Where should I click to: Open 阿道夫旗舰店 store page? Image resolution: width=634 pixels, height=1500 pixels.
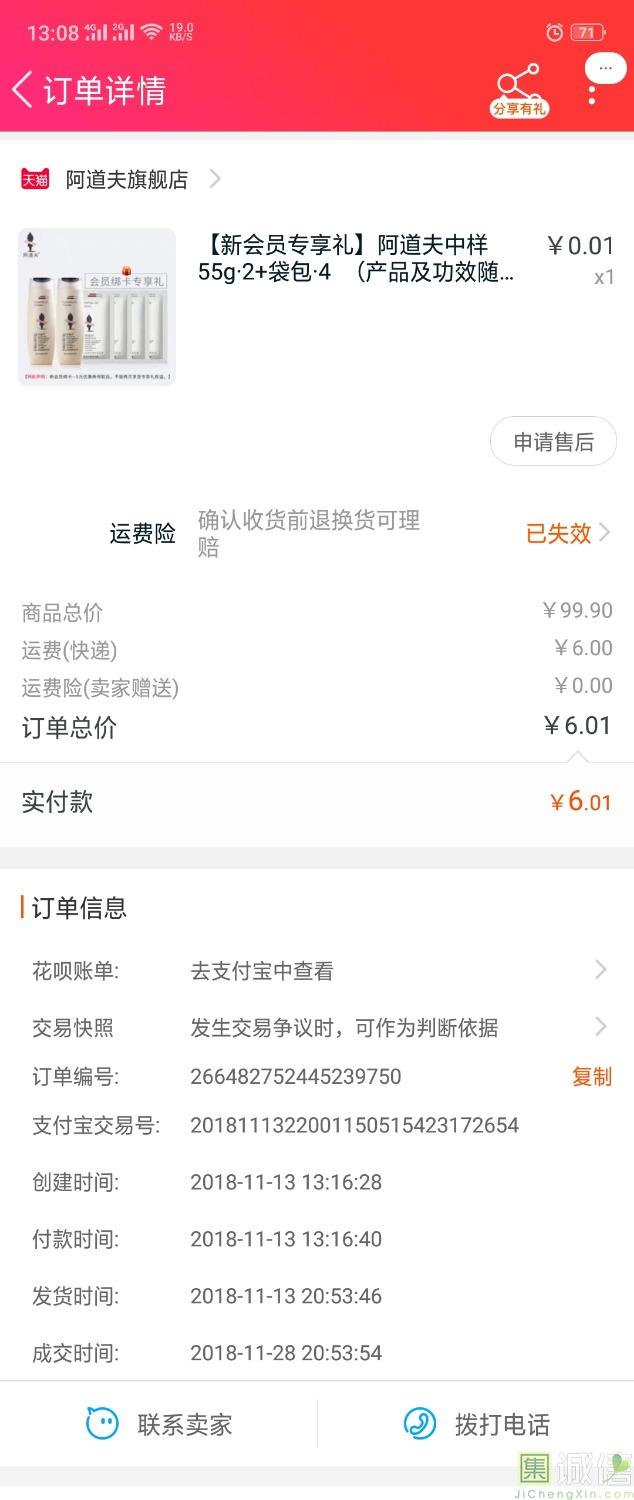(x=127, y=179)
